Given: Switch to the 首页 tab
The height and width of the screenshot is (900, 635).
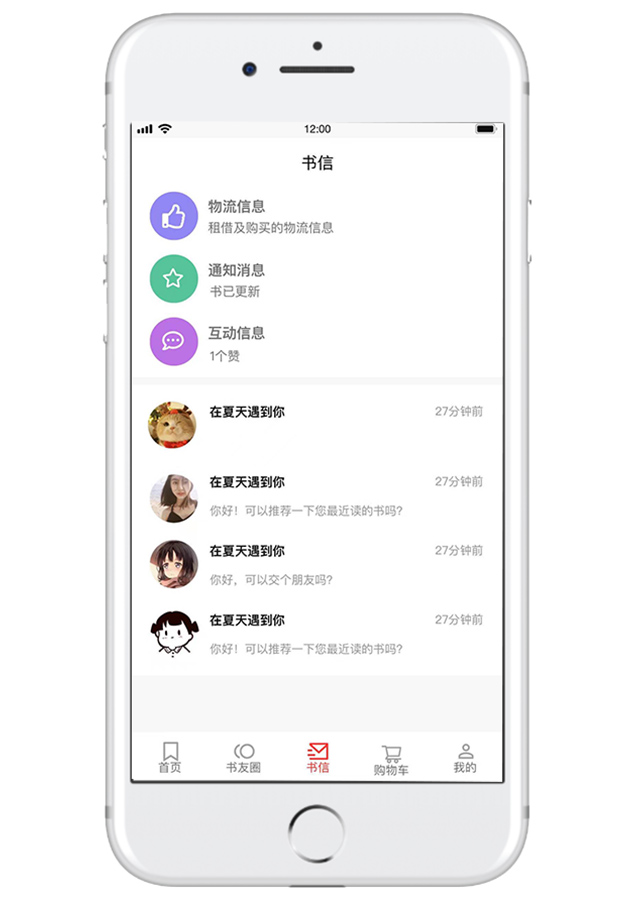Looking at the screenshot, I should (x=170, y=758).
